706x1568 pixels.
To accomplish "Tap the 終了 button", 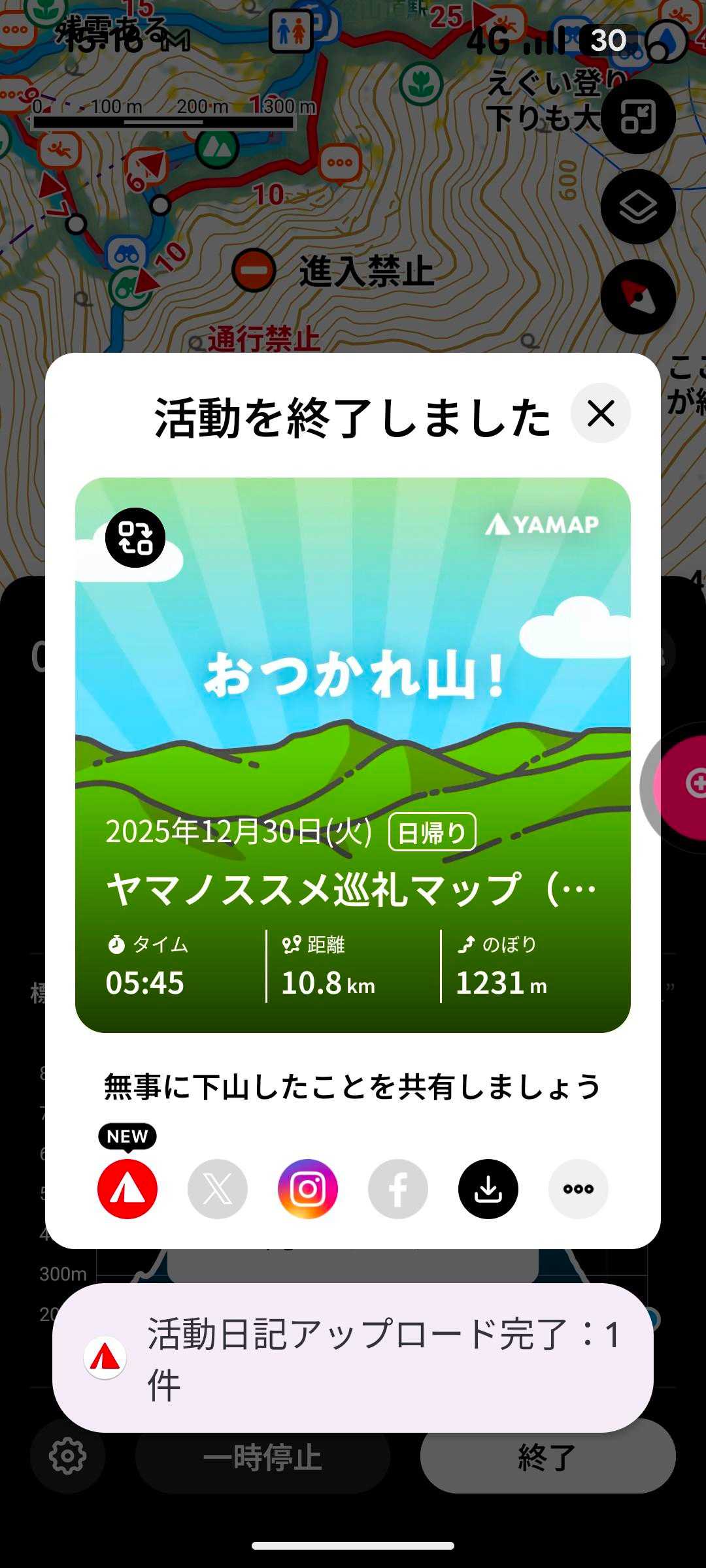I will 548,1456.
